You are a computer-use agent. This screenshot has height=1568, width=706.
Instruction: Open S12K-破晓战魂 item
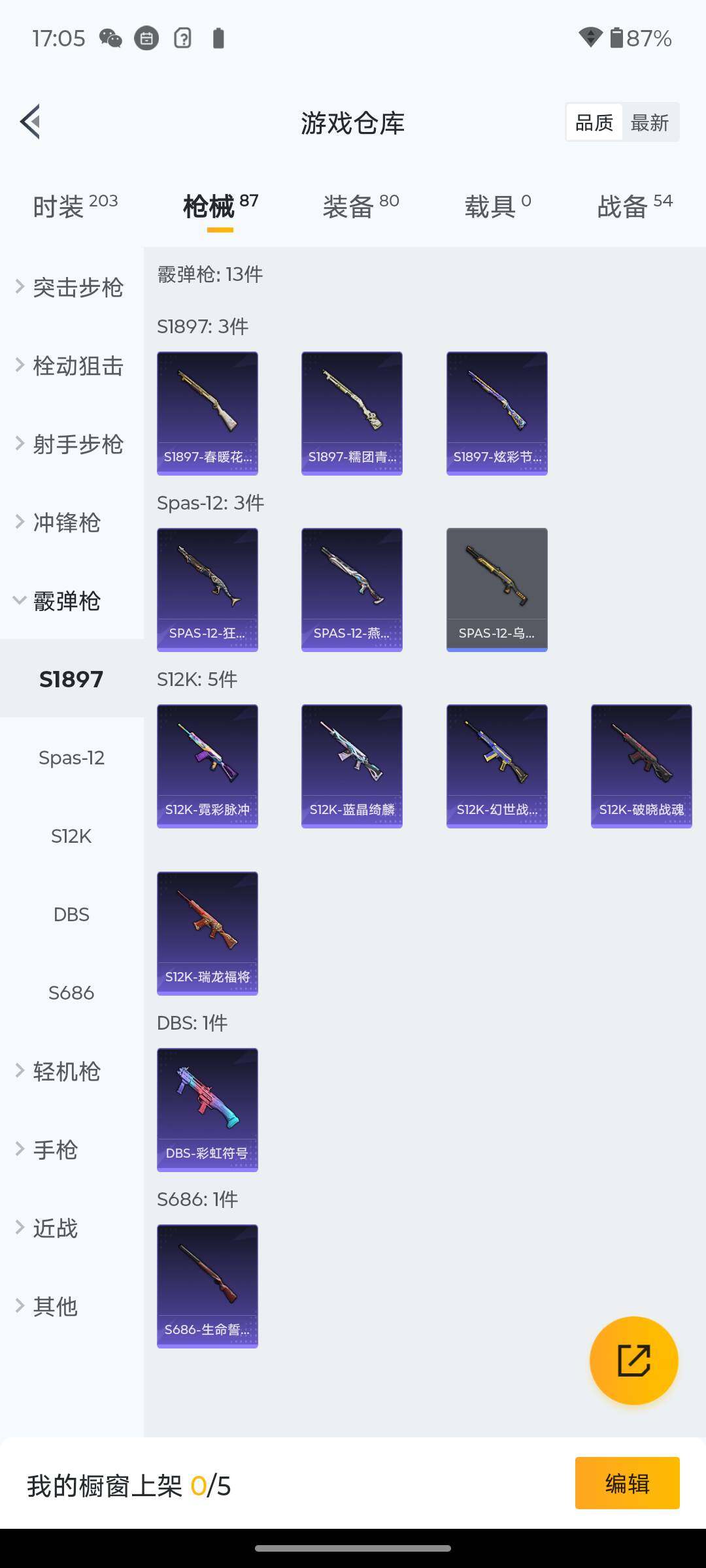coord(641,766)
